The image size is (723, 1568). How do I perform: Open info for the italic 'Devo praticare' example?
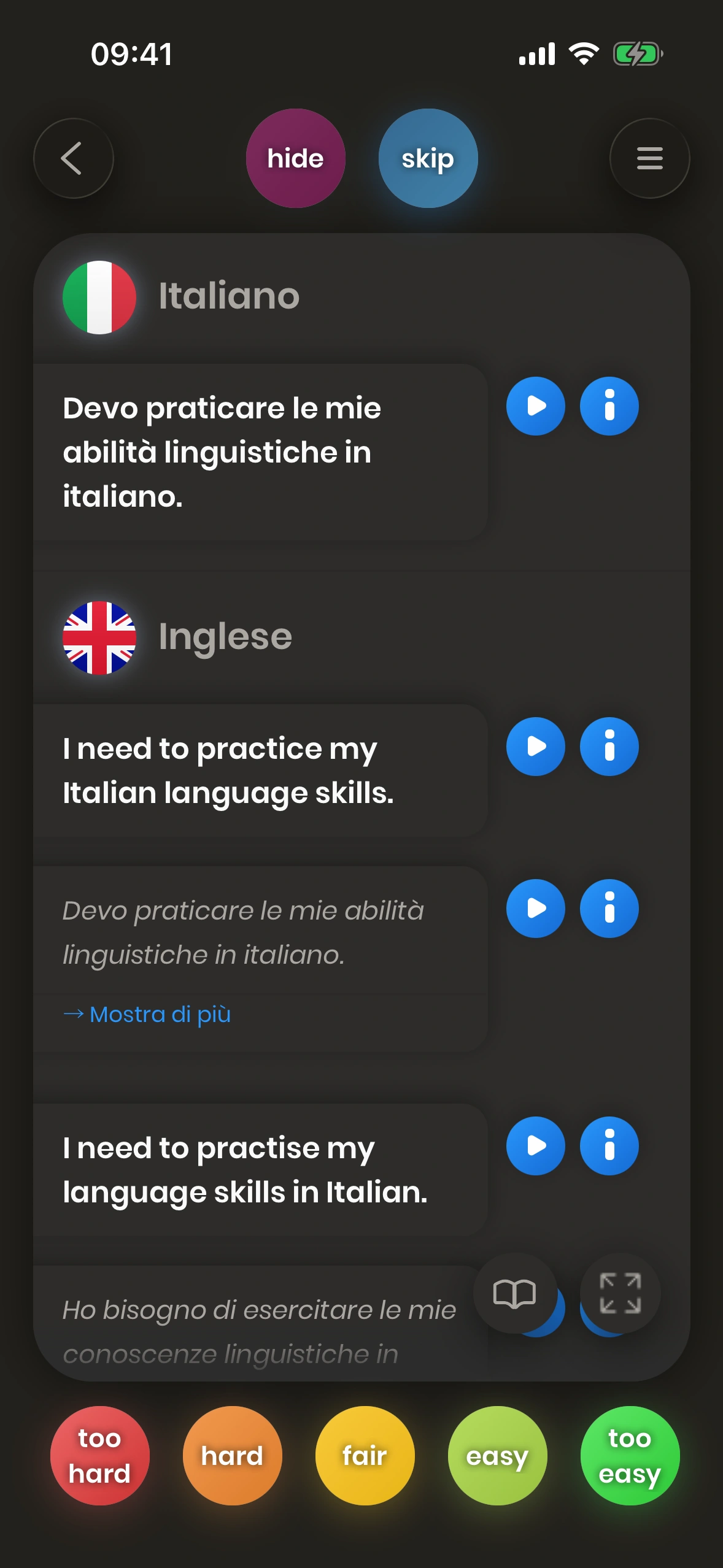[x=609, y=909]
